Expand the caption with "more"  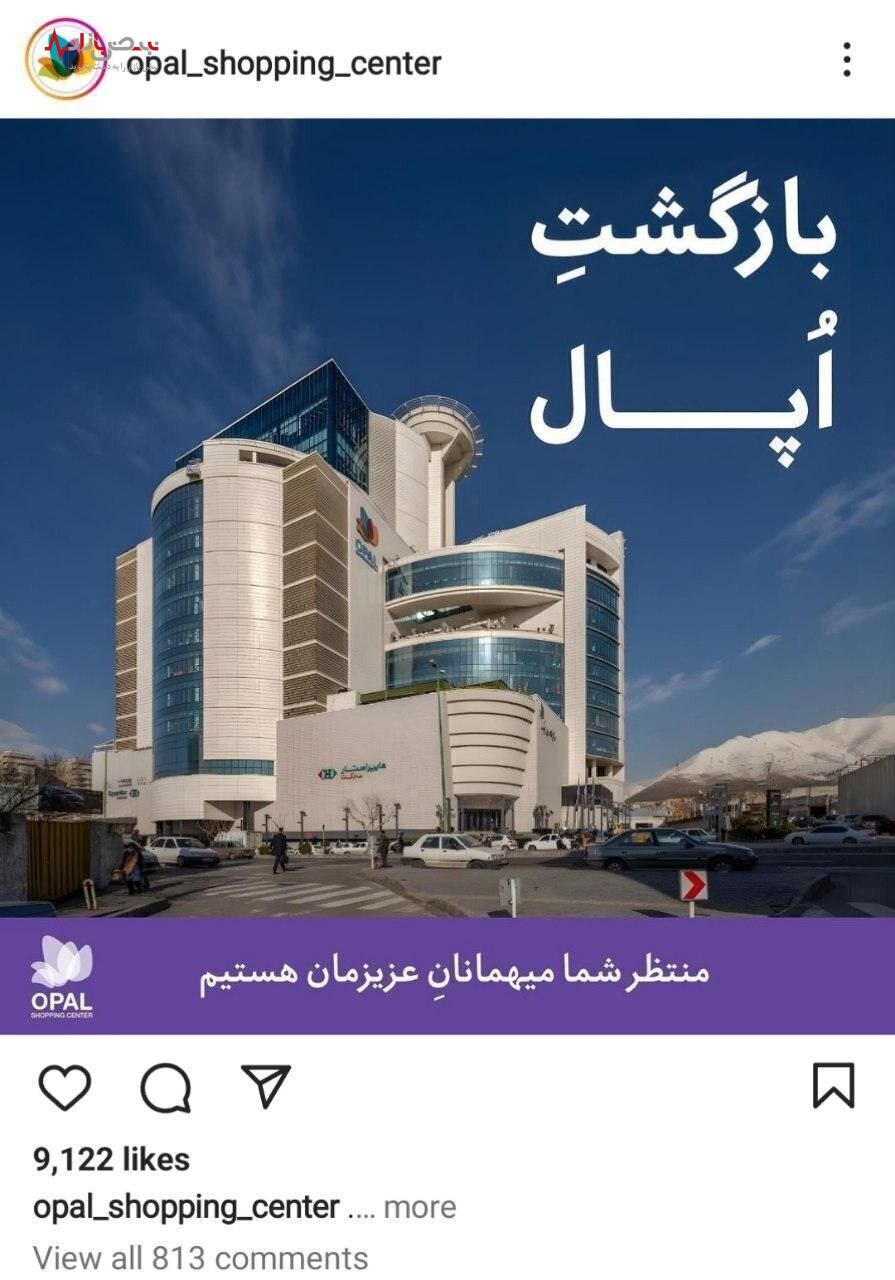click(419, 1207)
